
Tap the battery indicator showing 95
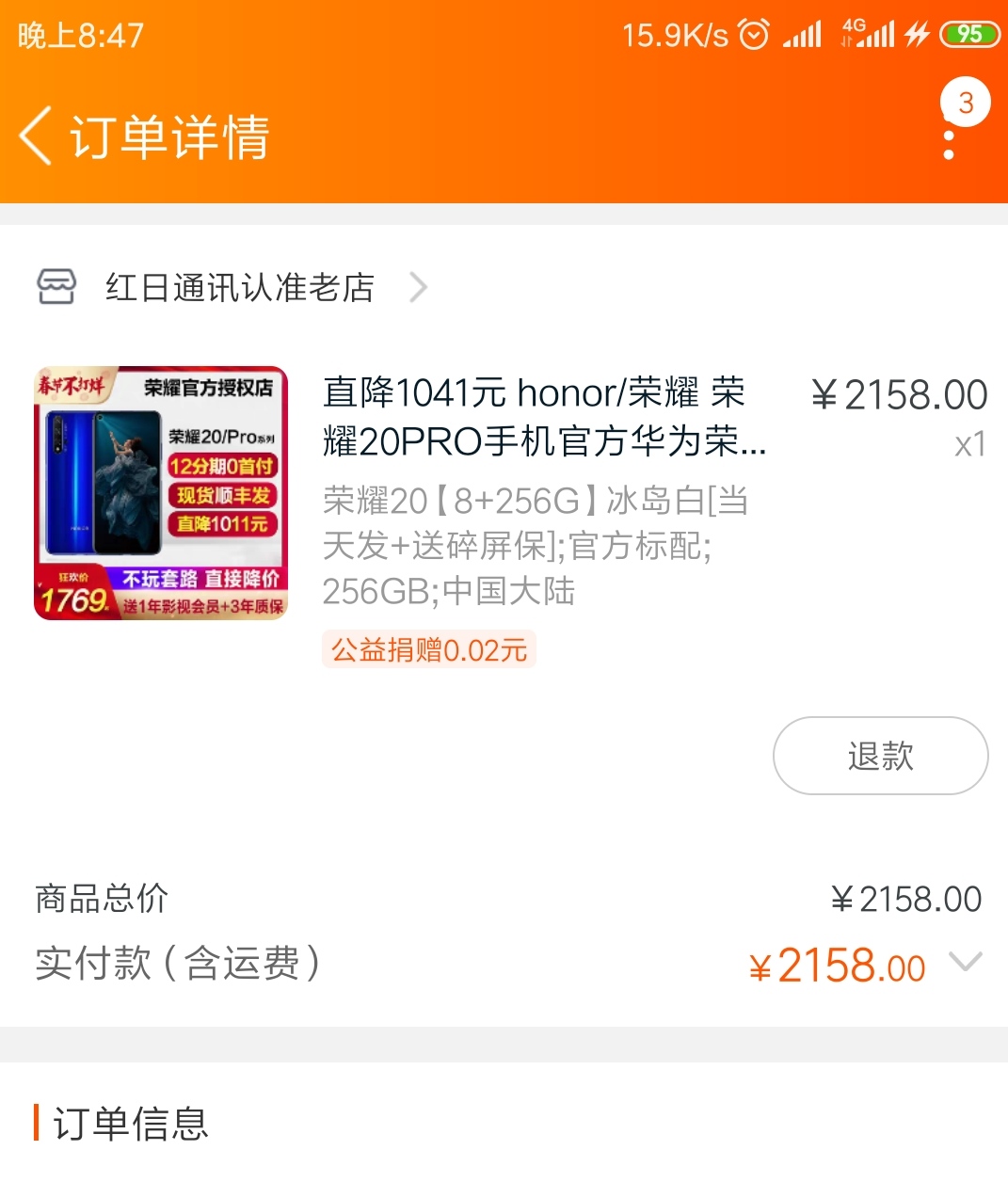(969, 32)
